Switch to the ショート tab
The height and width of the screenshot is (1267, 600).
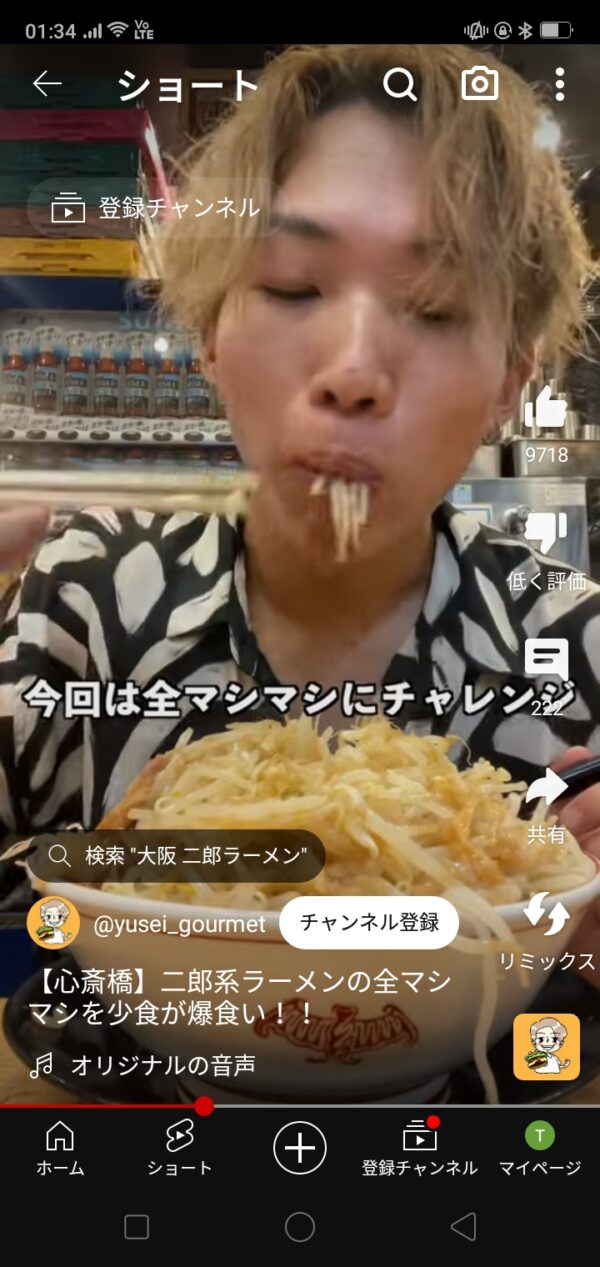pyautogui.click(x=180, y=1148)
